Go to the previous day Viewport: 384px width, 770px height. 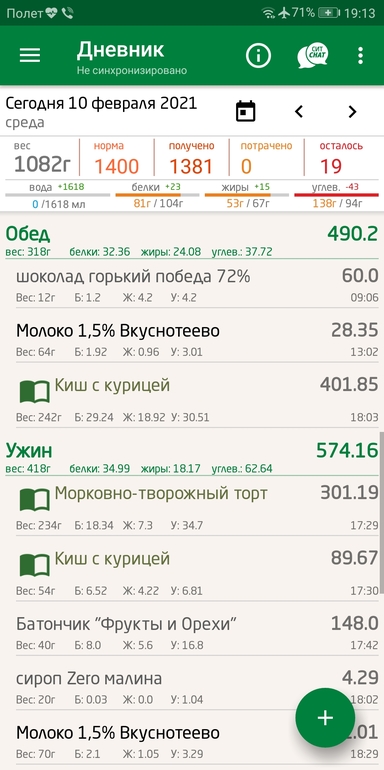pos(299,111)
